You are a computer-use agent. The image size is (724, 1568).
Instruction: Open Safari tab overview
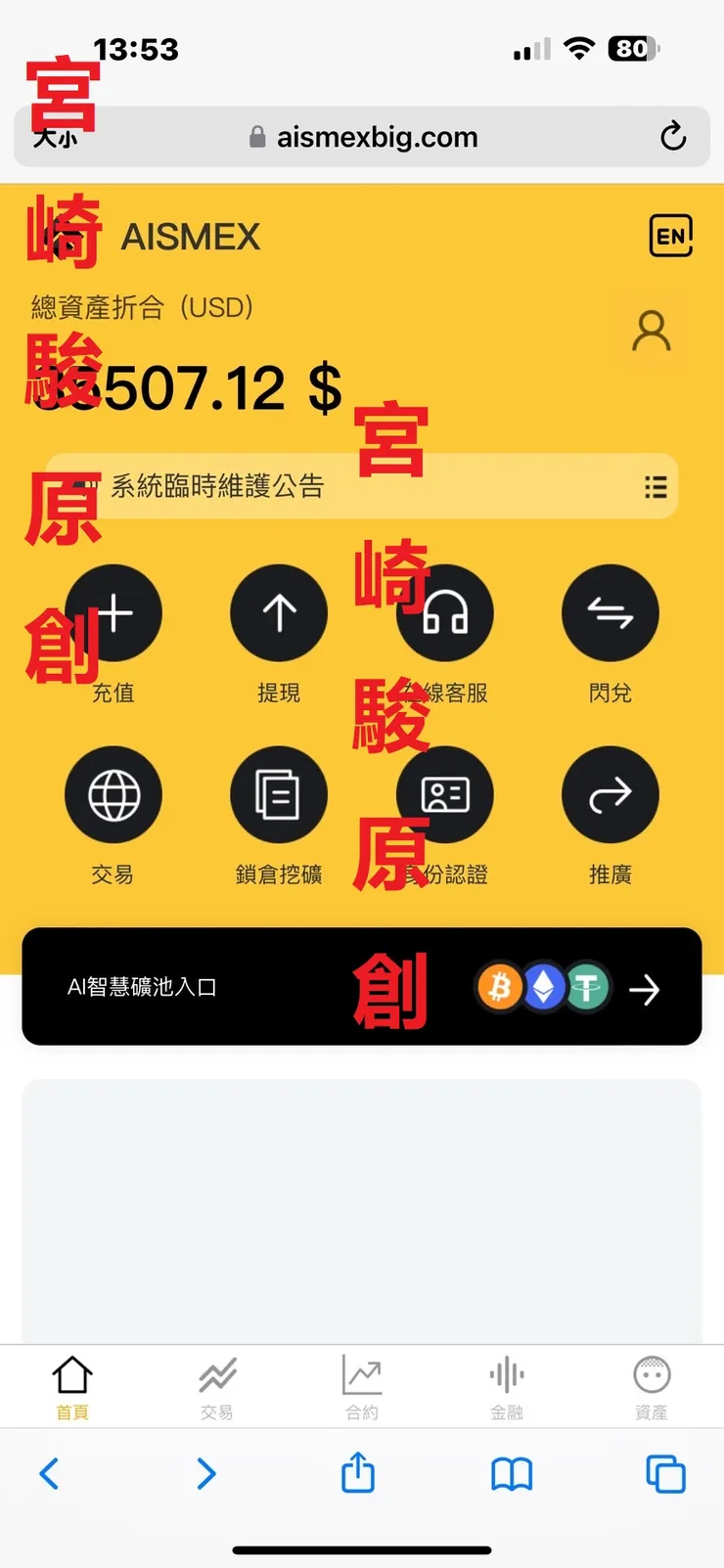(x=664, y=1474)
